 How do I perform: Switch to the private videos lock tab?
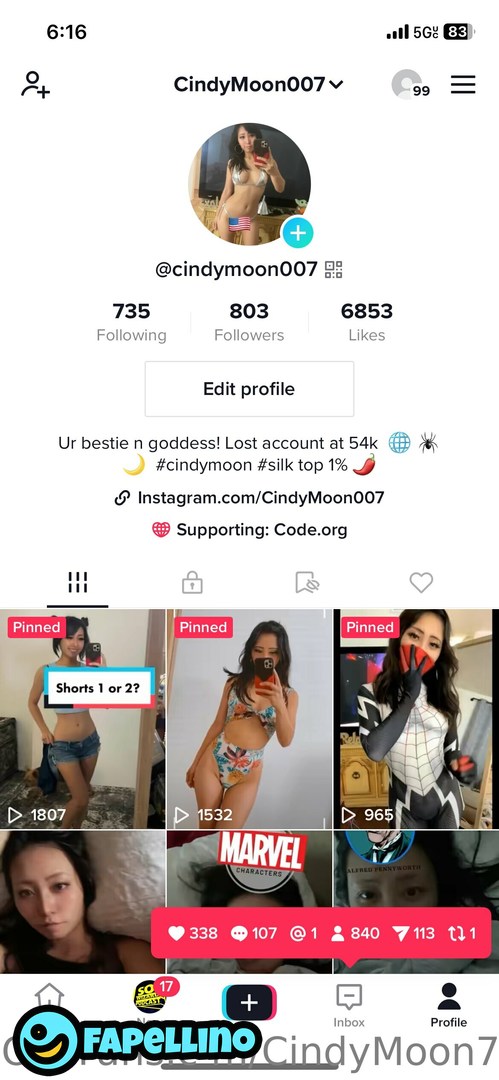point(192,583)
